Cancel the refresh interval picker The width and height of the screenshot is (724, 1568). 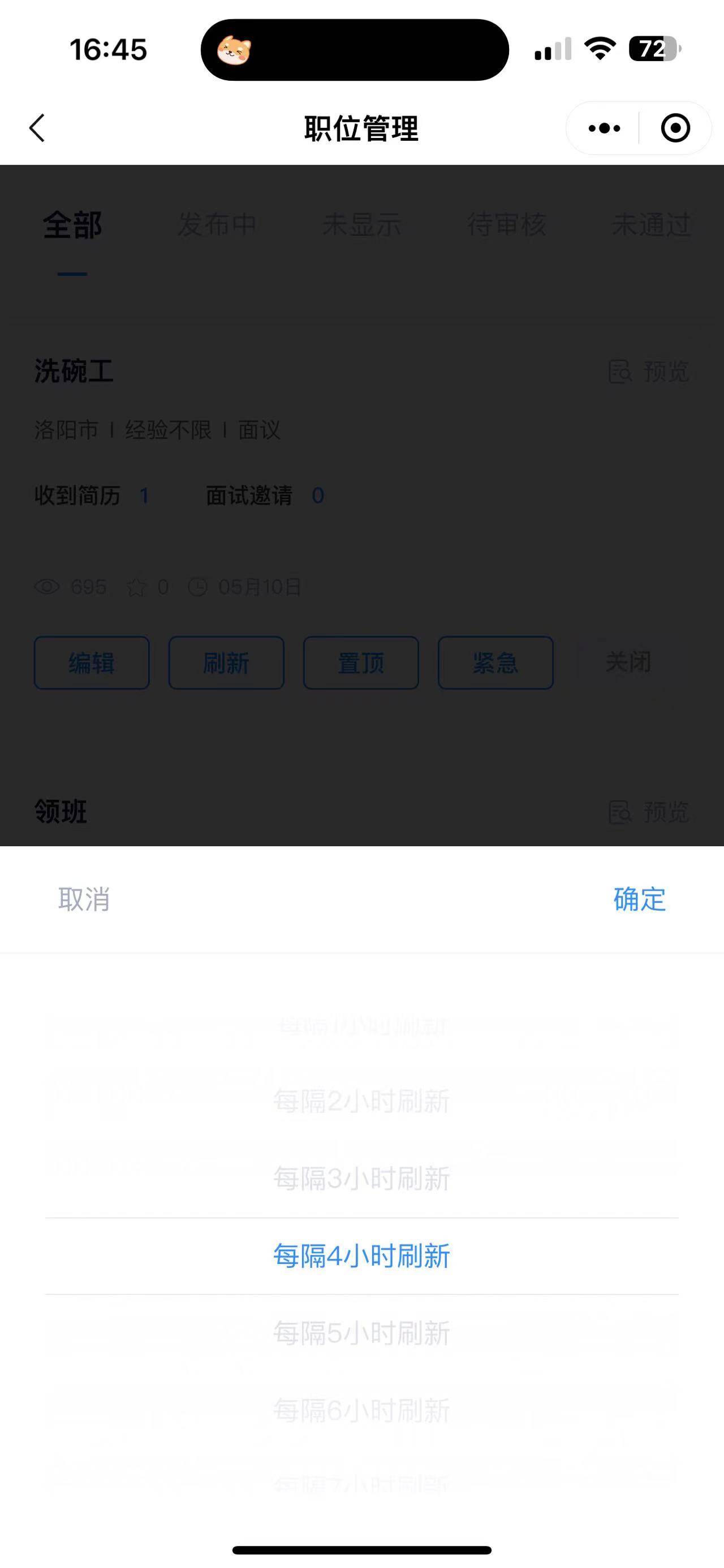pyautogui.click(x=84, y=899)
